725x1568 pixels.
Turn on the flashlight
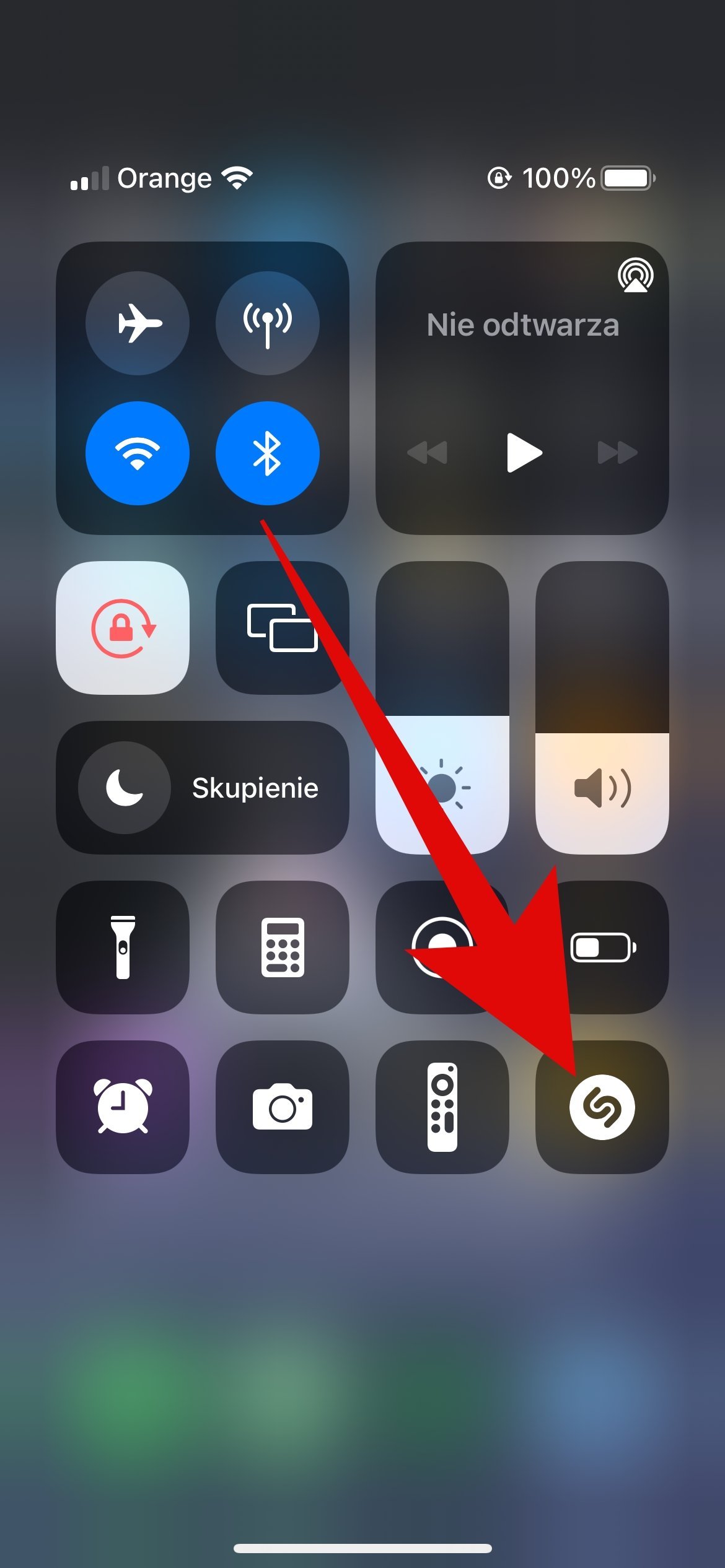pos(123,947)
